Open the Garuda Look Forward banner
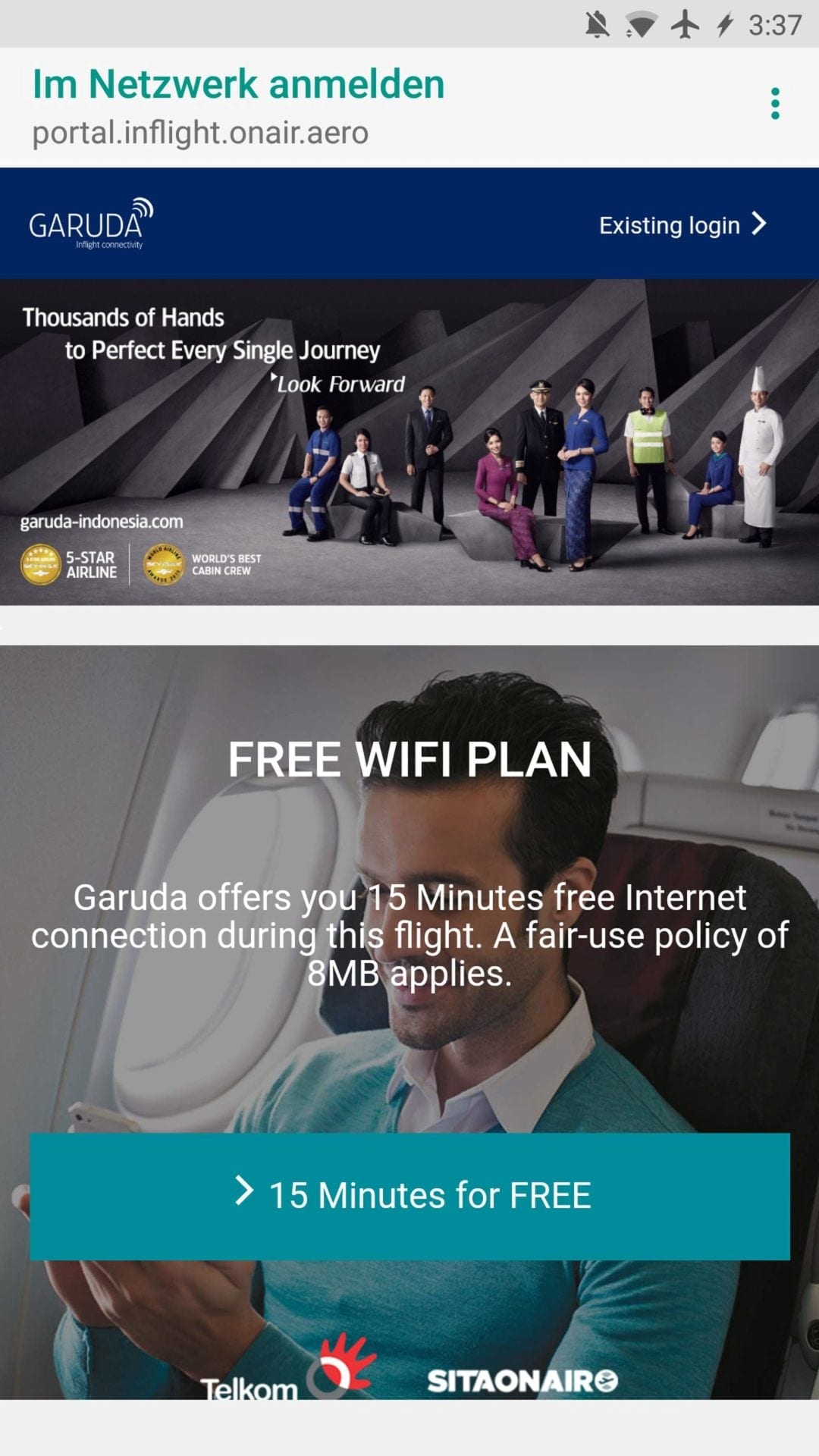This screenshot has height=1456, width=819. [409, 442]
